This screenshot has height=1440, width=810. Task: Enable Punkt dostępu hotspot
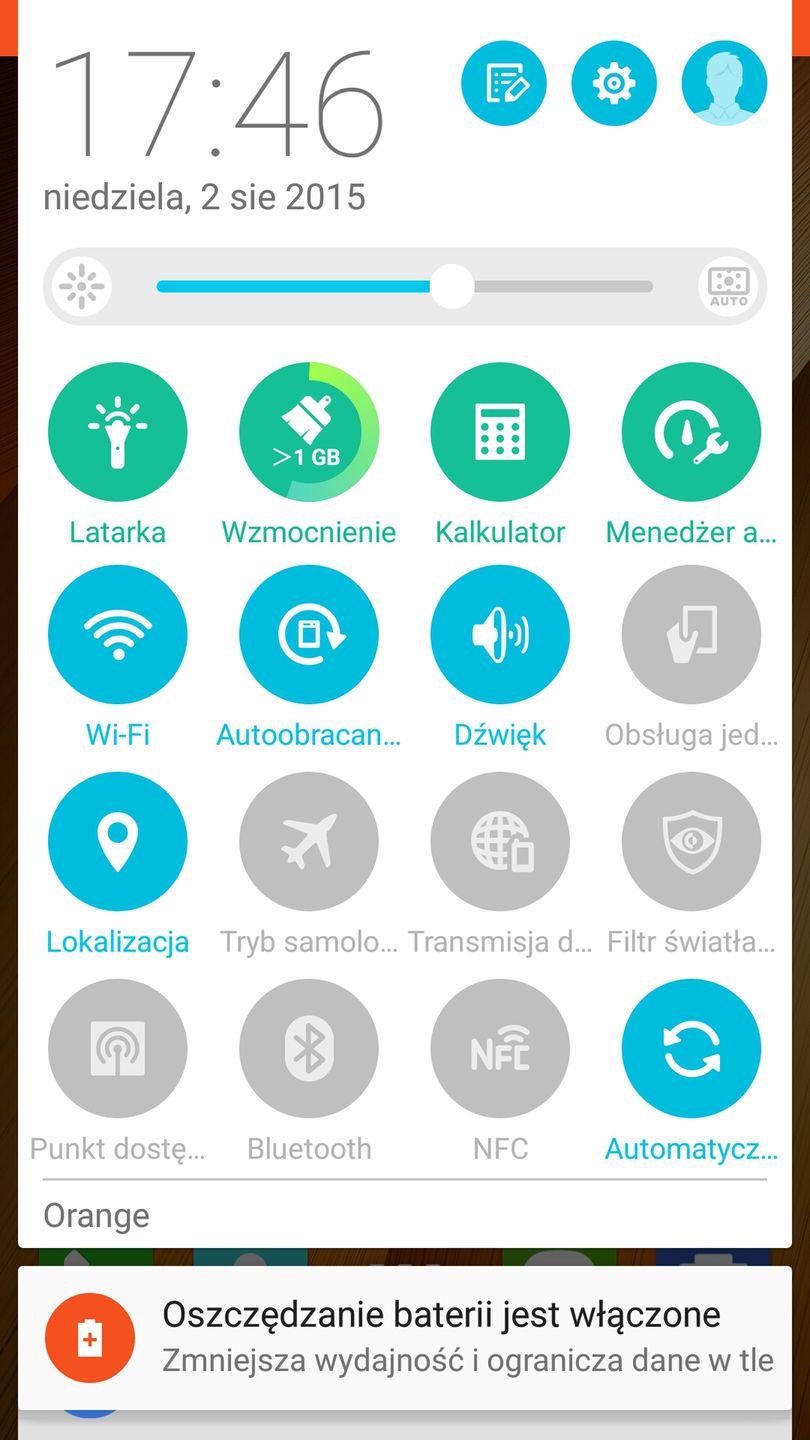(117, 1048)
